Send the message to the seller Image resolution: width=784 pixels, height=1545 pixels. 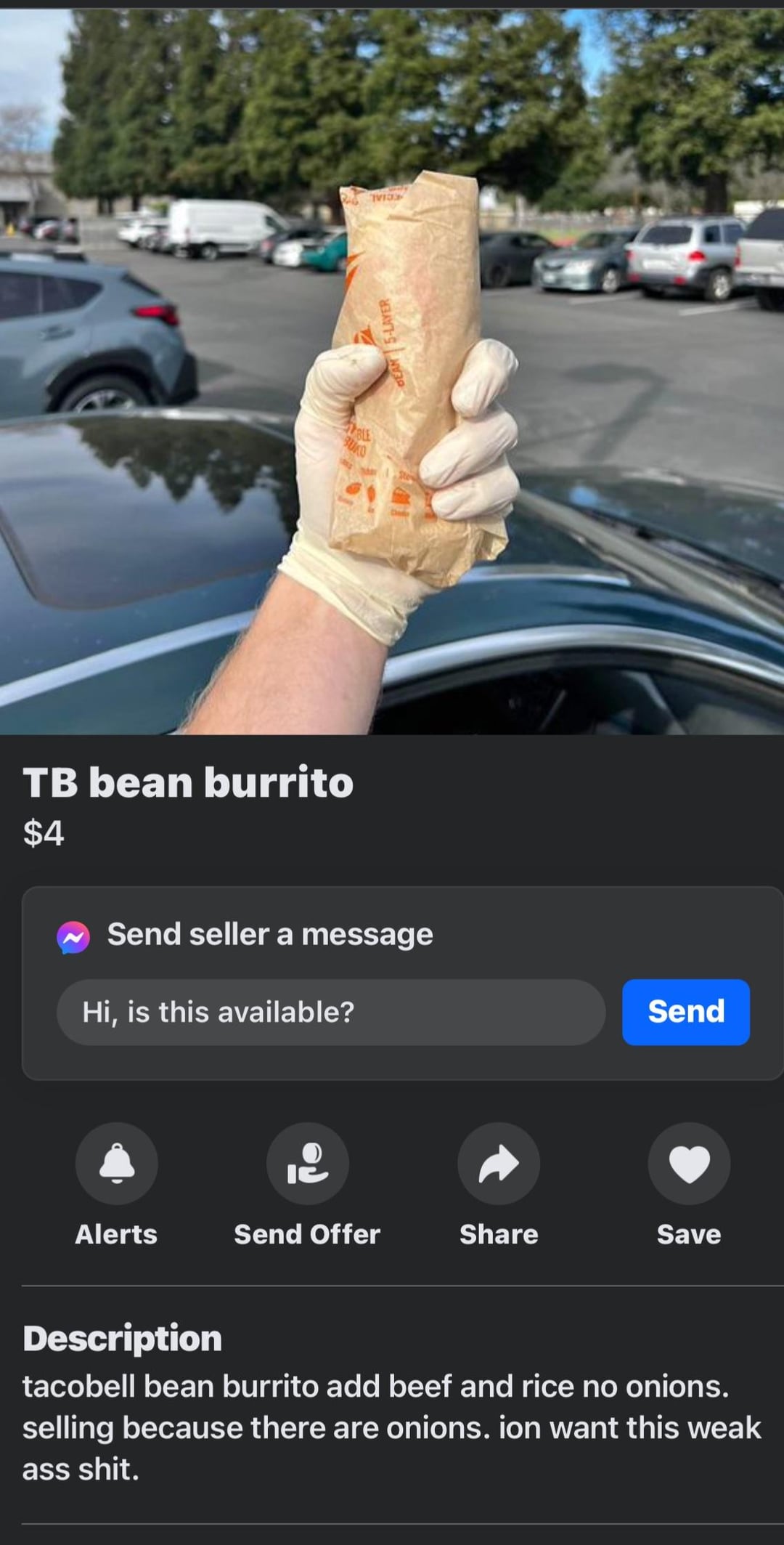point(685,1012)
